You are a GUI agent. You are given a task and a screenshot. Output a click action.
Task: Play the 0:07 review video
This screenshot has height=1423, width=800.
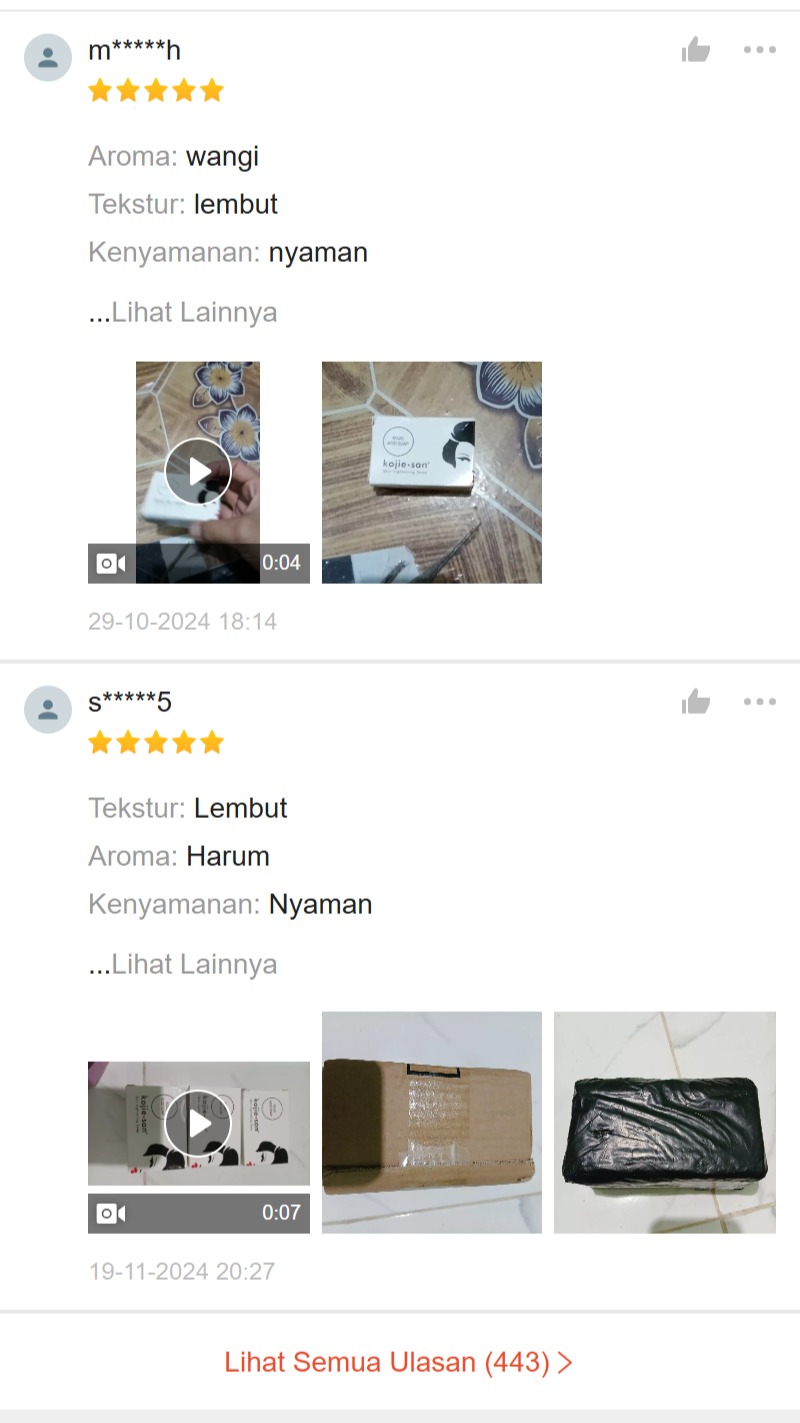tap(198, 1123)
